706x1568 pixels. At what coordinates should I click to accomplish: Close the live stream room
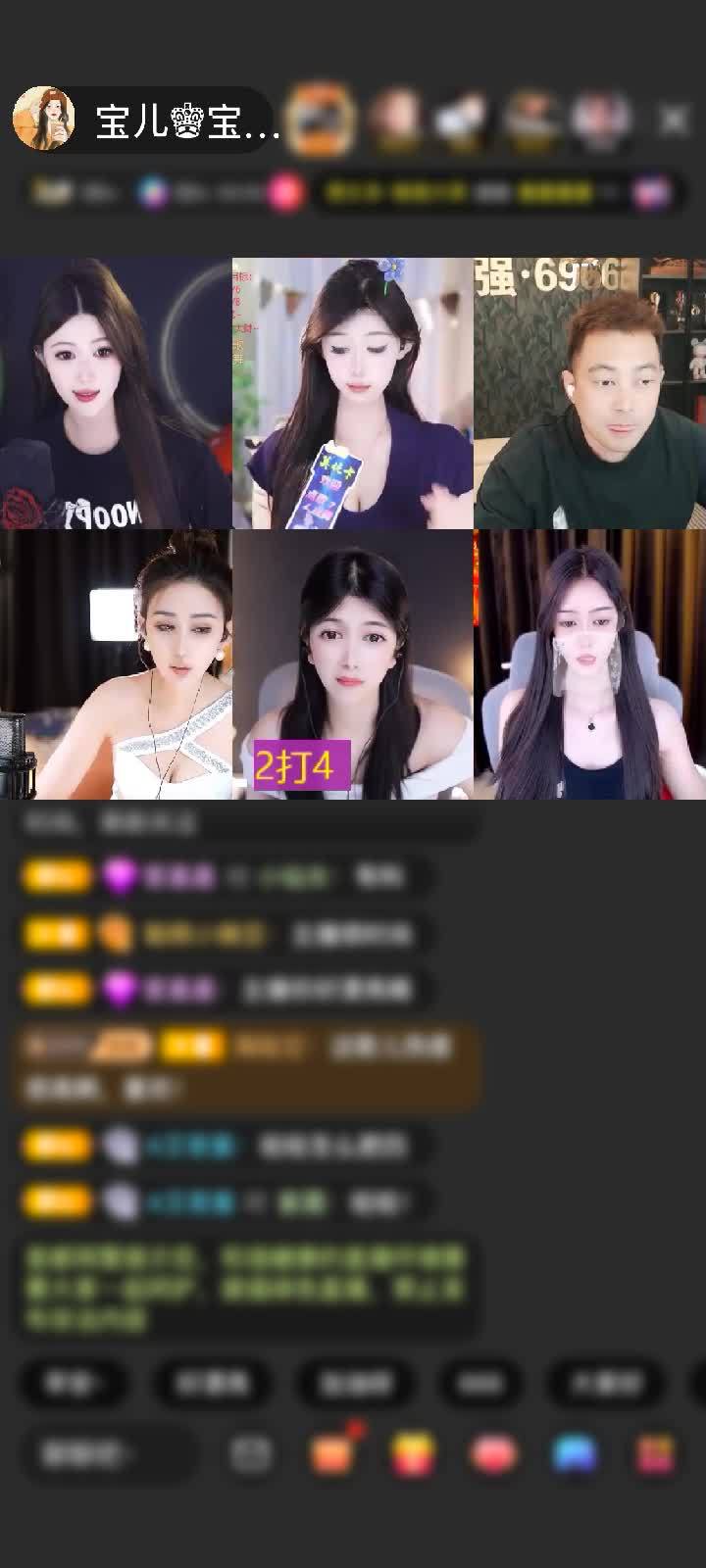[674, 120]
